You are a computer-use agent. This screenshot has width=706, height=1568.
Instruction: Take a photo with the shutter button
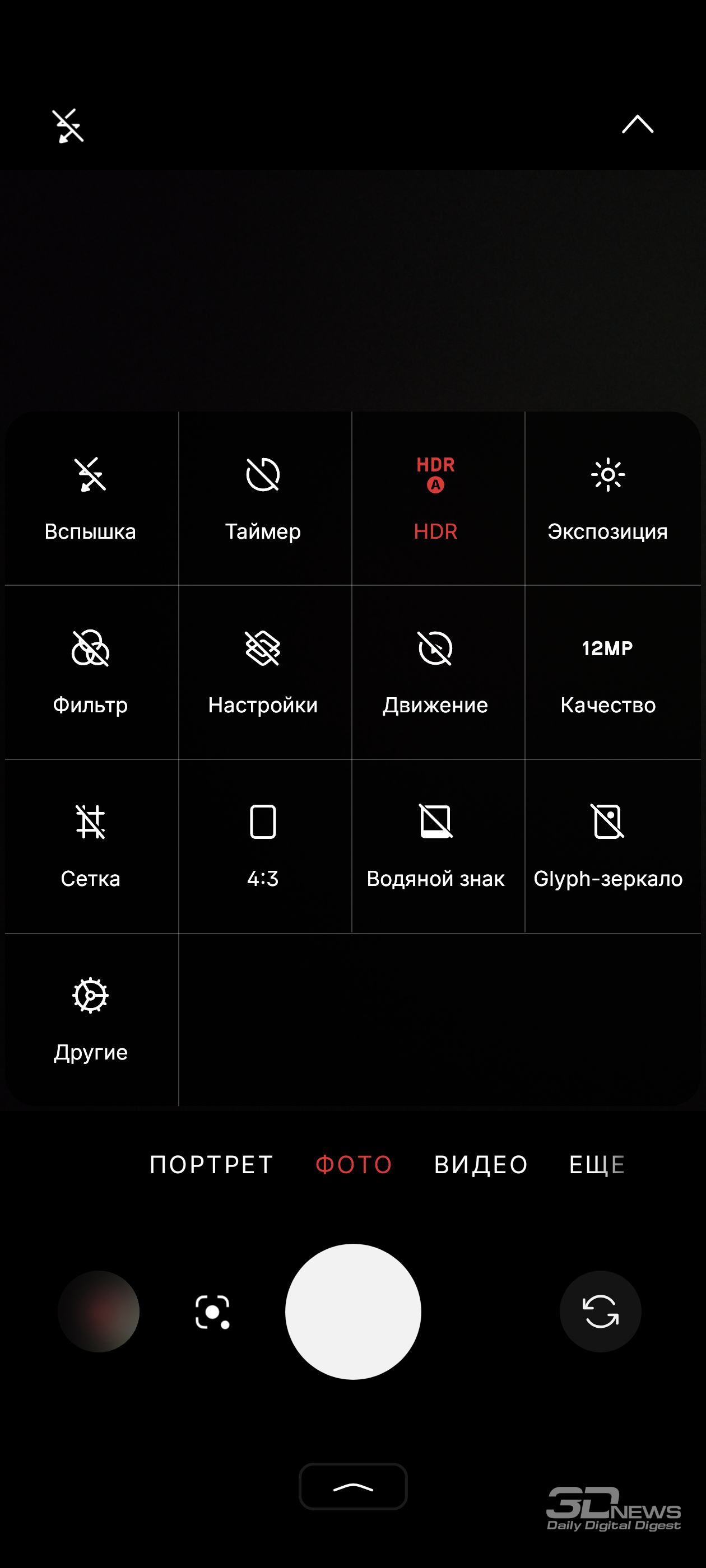click(352, 1311)
